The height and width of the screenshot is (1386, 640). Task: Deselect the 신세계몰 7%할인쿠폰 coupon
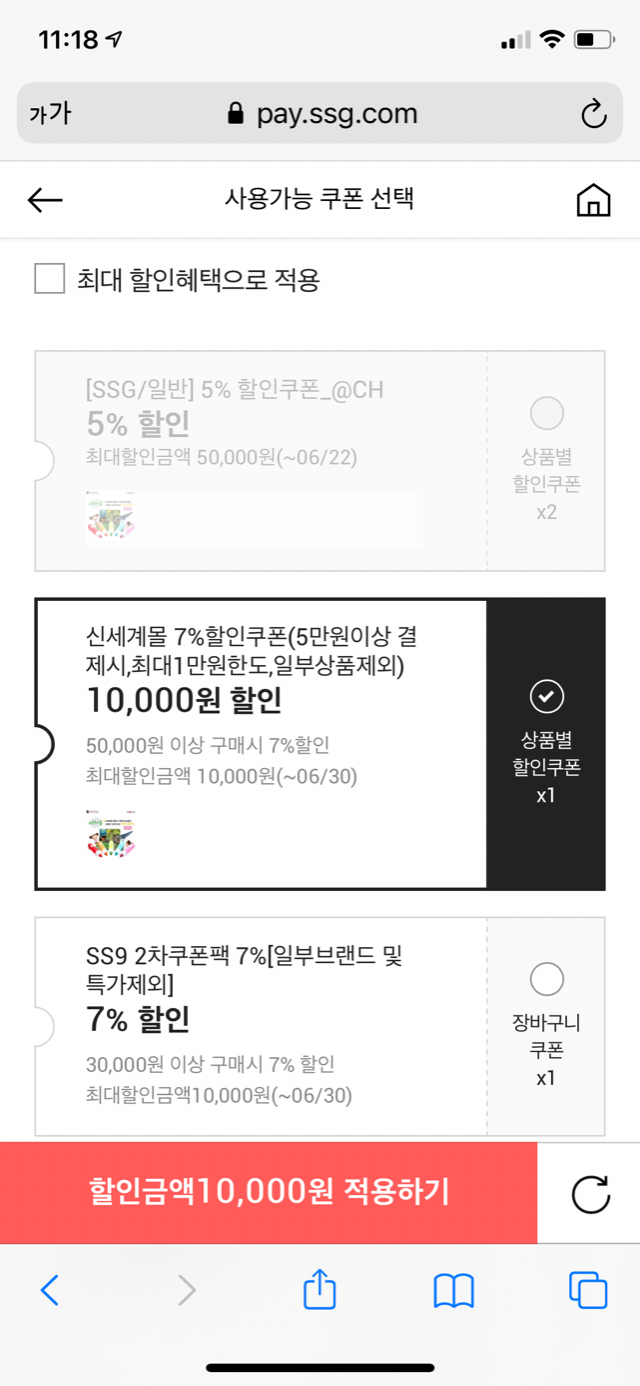(x=546, y=698)
